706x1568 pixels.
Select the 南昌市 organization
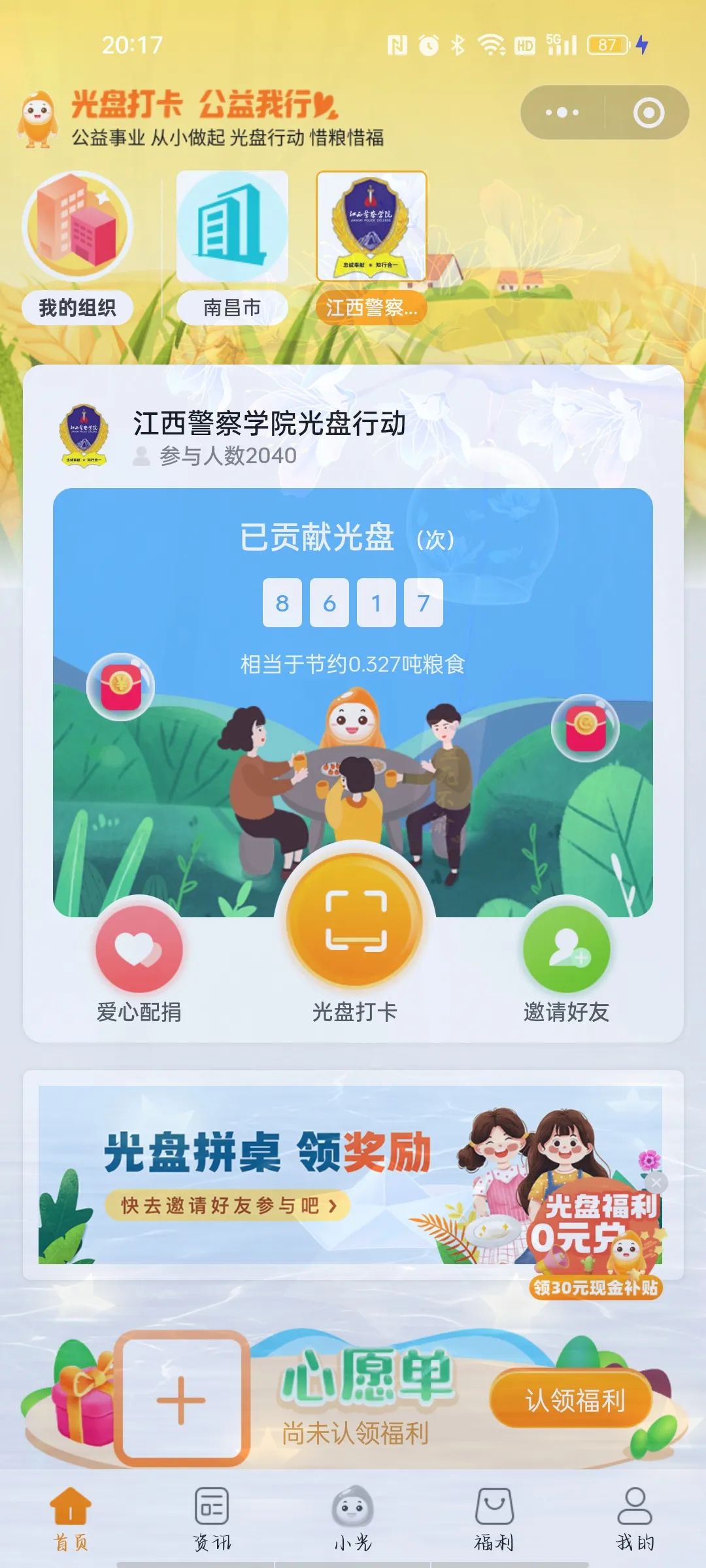click(232, 247)
